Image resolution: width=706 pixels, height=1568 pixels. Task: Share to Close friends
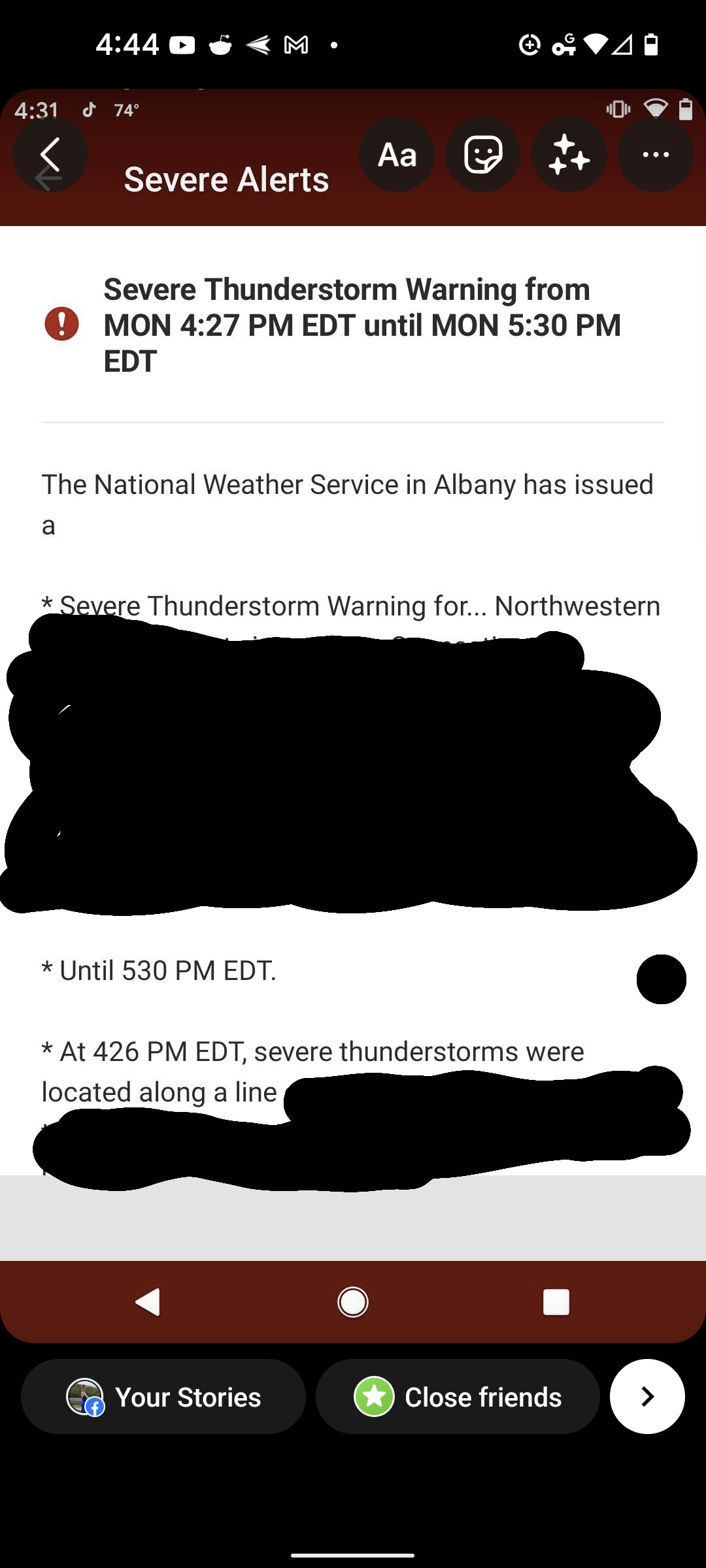[458, 1397]
